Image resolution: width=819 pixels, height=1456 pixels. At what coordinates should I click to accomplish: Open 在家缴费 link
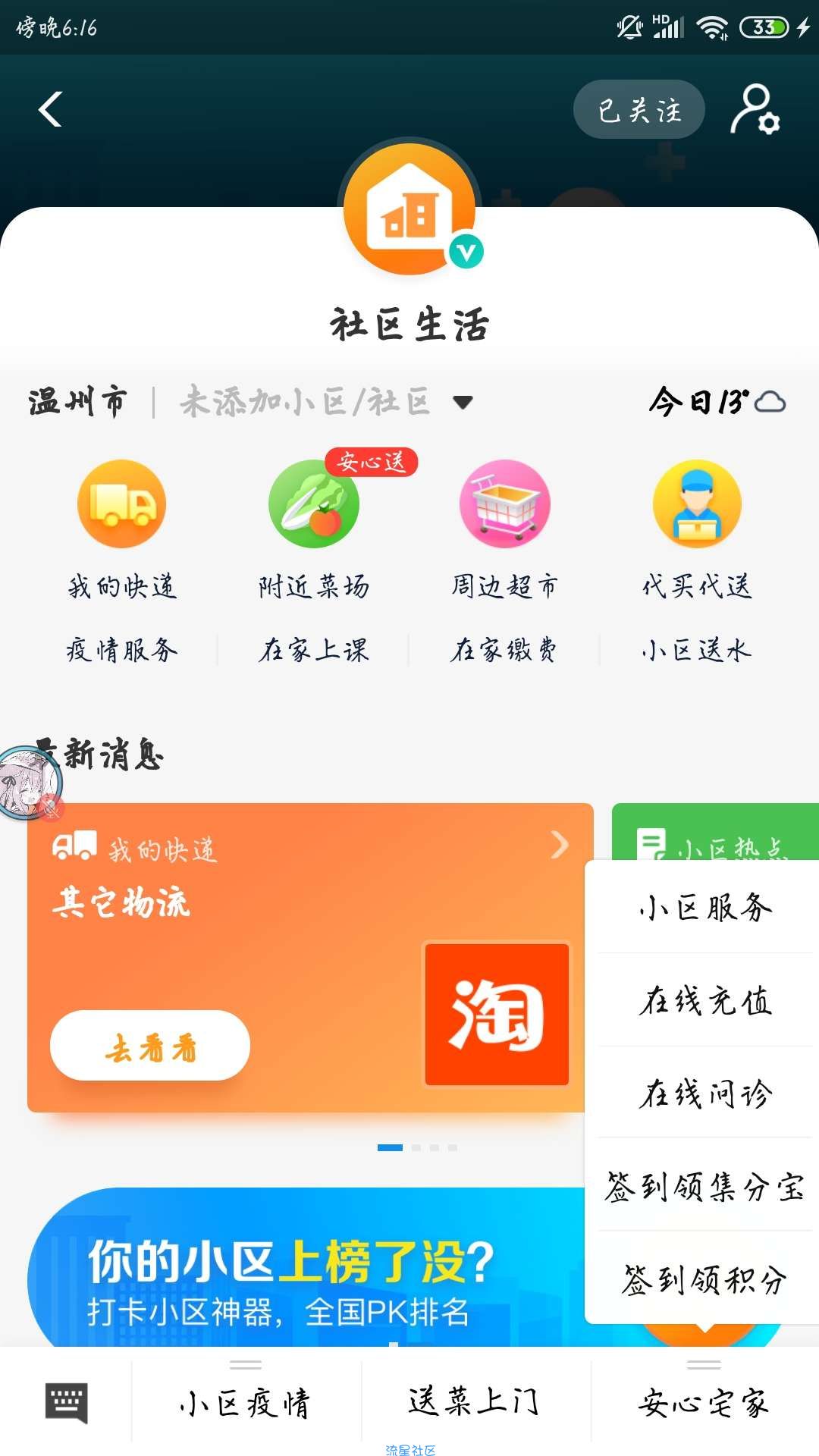tap(504, 650)
